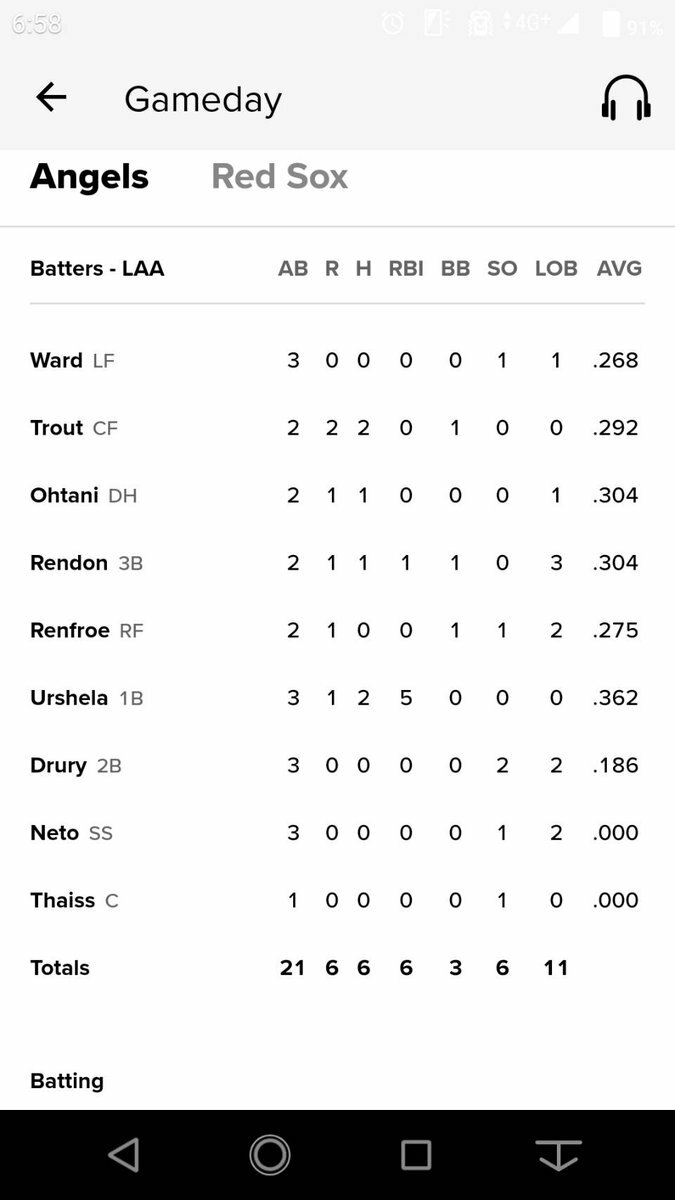Switch to the Red Sox tab
Image resolution: width=675 pixels, height=1200 pixels.
point(279,177)
